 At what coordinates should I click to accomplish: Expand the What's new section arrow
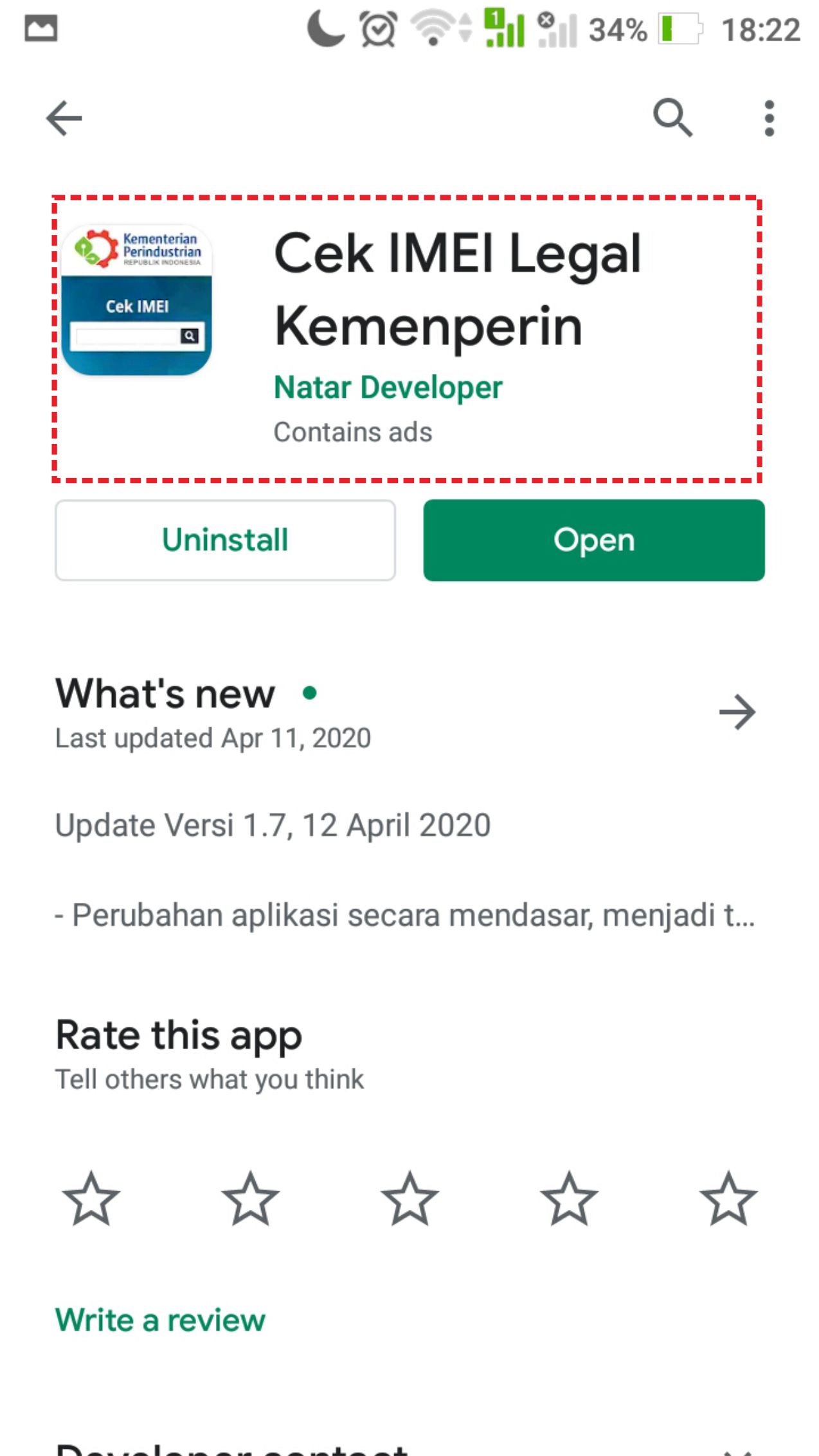coord(737,712)
